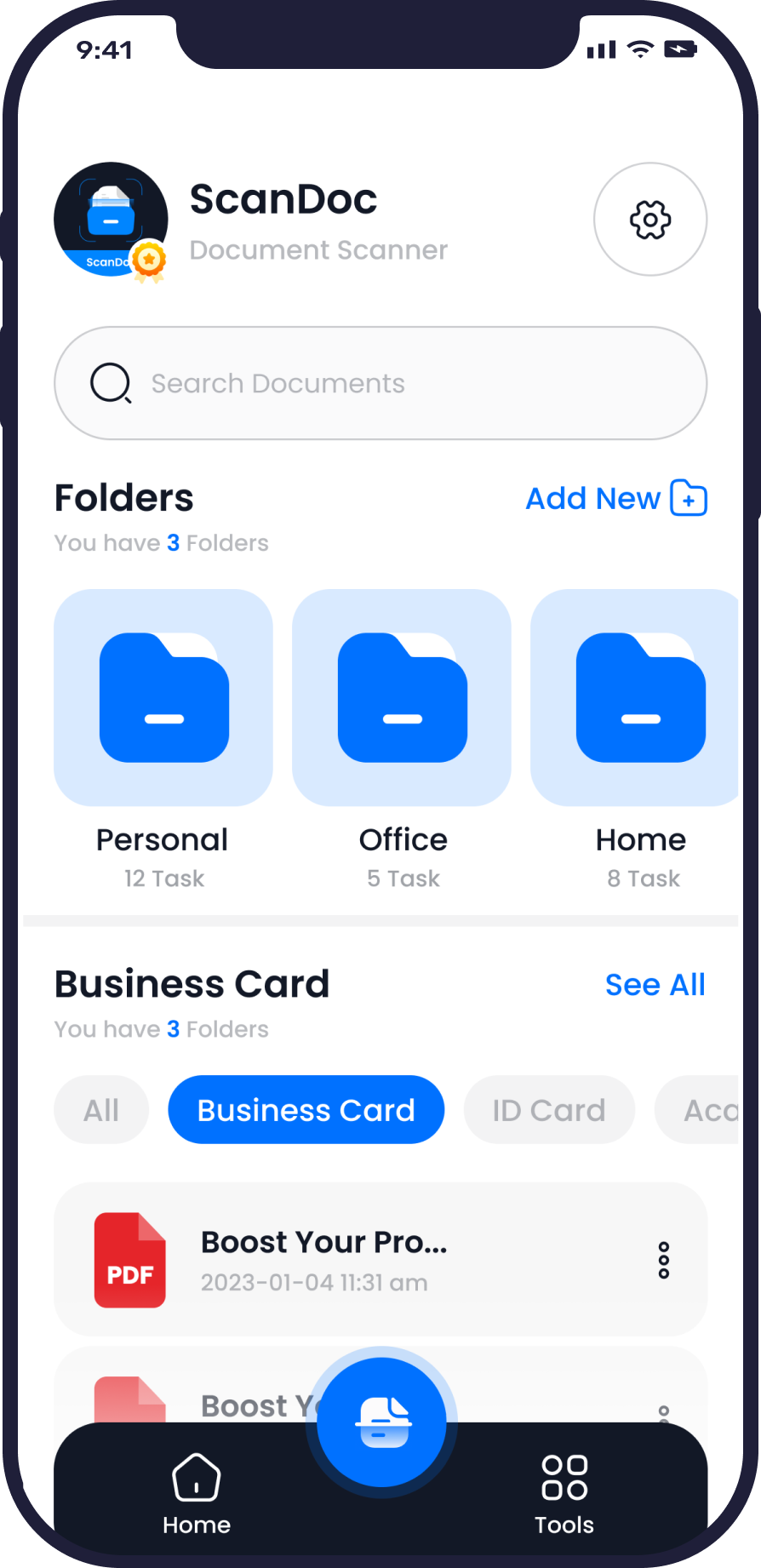Tap the ScanDoc profile avatar

coord(111,220)
